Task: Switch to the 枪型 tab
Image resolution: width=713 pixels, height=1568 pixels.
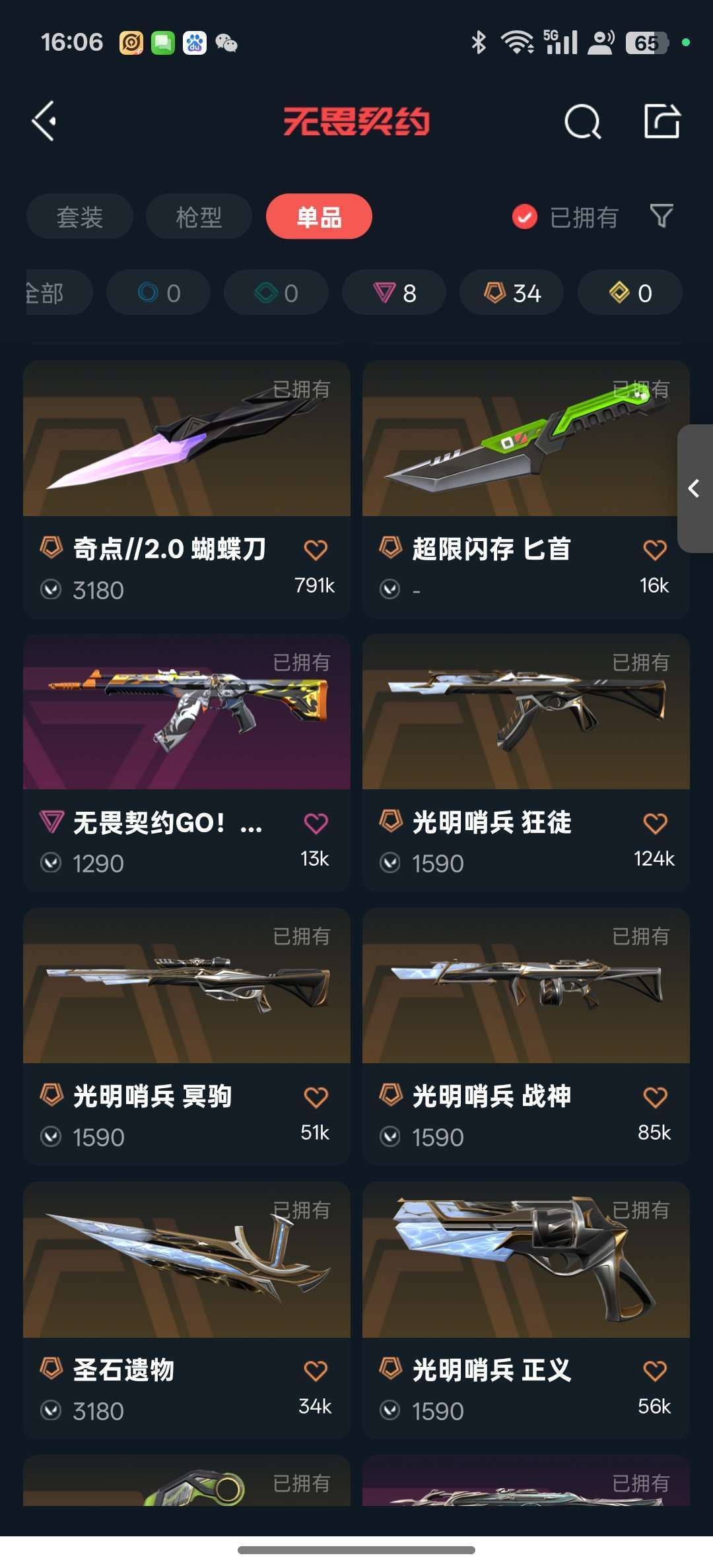Action: coord(199,216)
